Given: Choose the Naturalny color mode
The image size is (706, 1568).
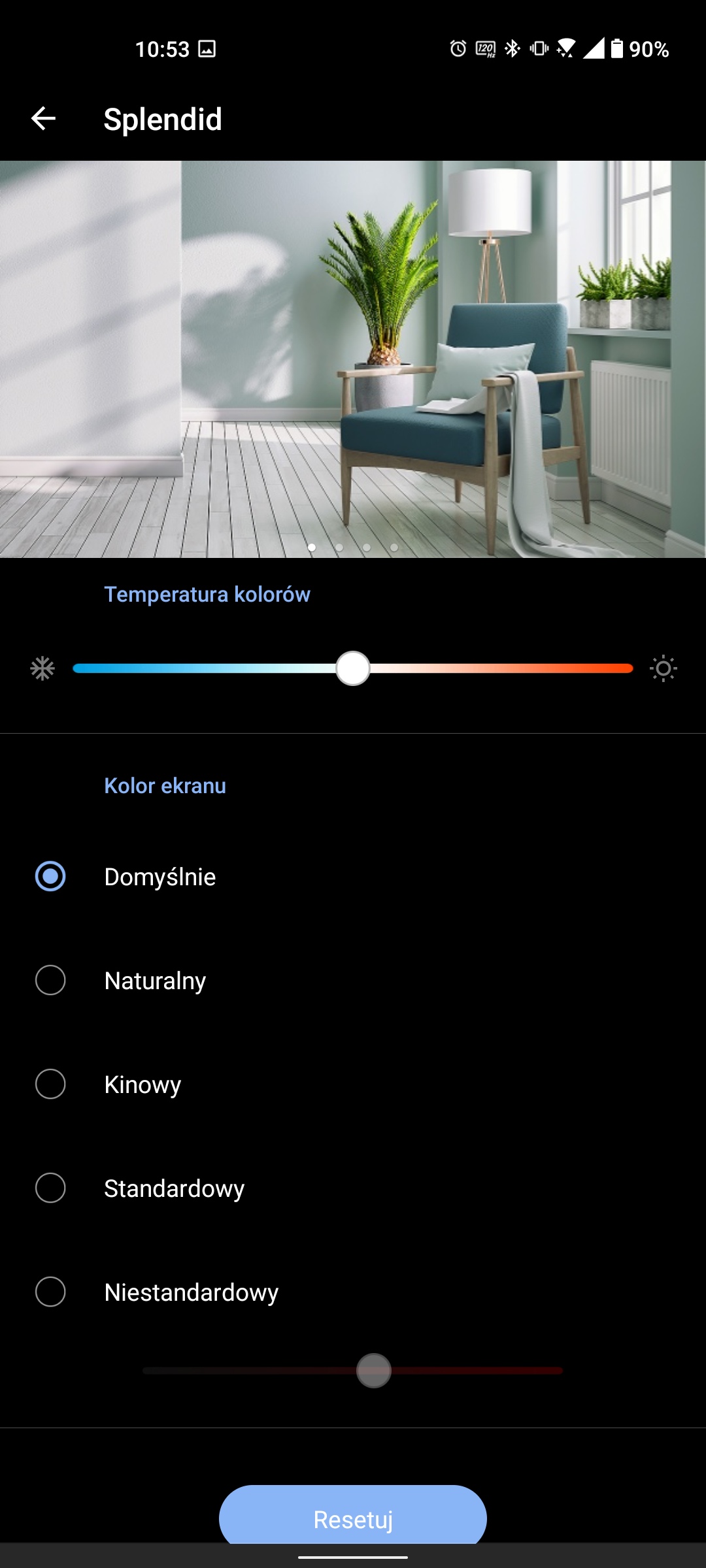Looking at the screenshot, I should 50,980.
